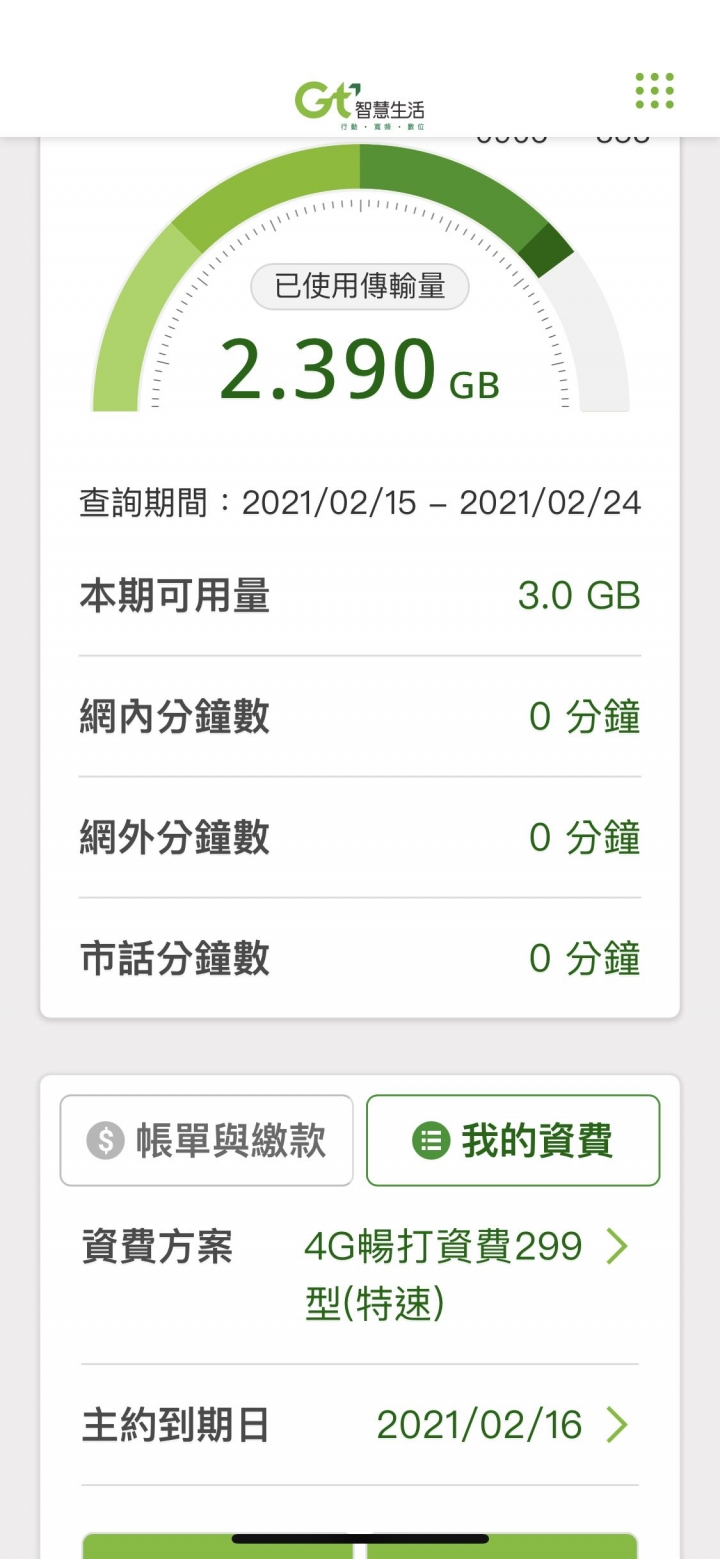Open the 主約到期日 2021/02/16 row
The width and height of the screenshot is (720, 1559).
pos(360,1425)
